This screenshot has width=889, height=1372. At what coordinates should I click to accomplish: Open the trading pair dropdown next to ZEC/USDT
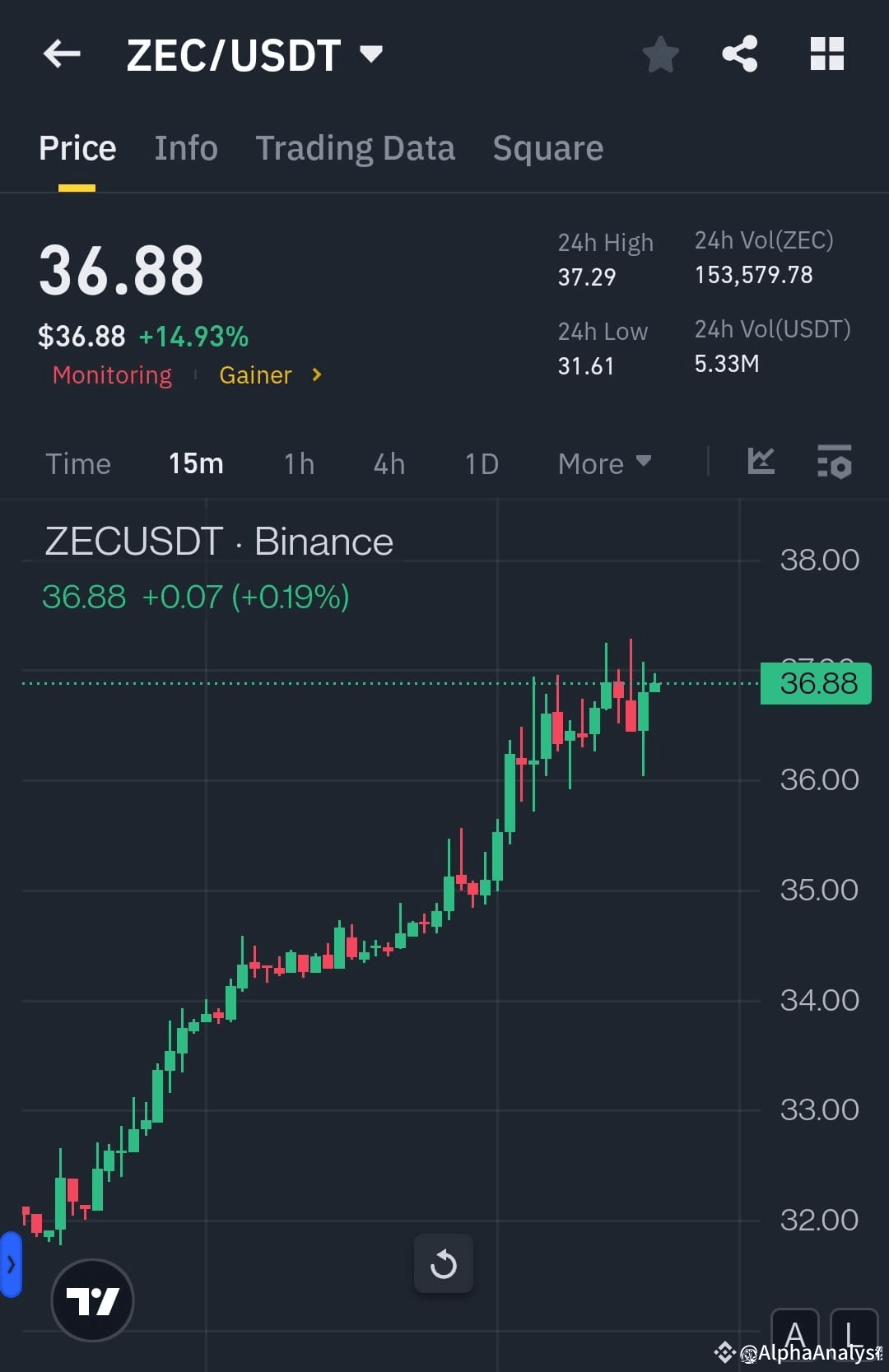click(x=372, y=54)
